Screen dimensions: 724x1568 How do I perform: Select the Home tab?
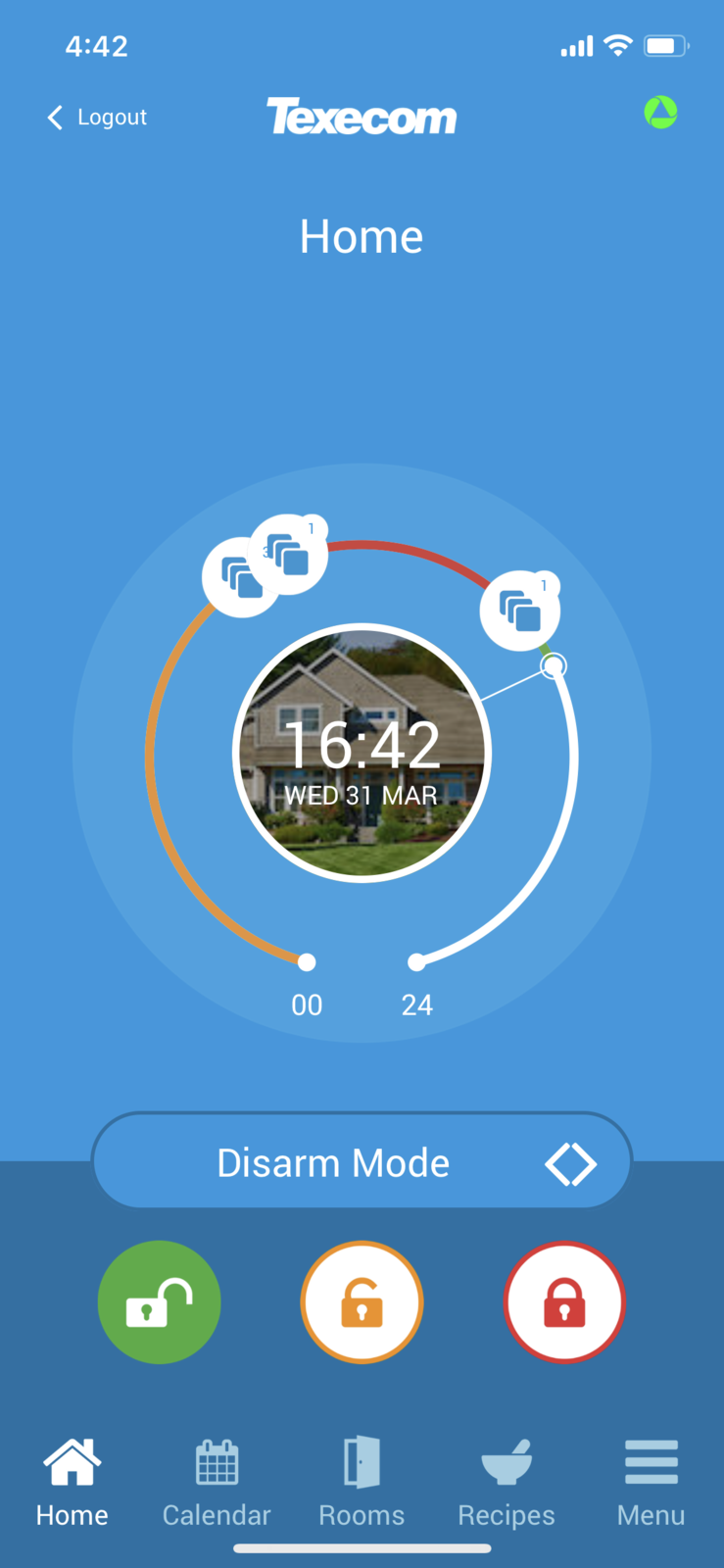72,1483
